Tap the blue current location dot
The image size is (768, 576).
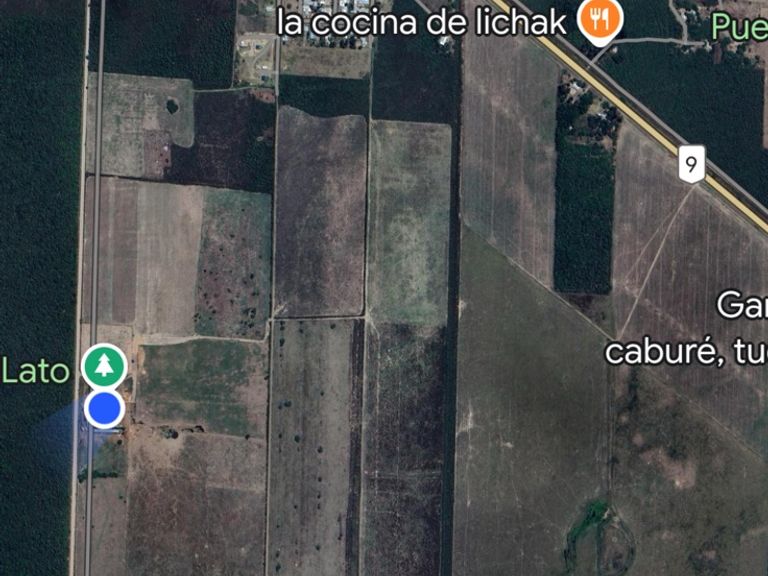click(x=104, y=409)
